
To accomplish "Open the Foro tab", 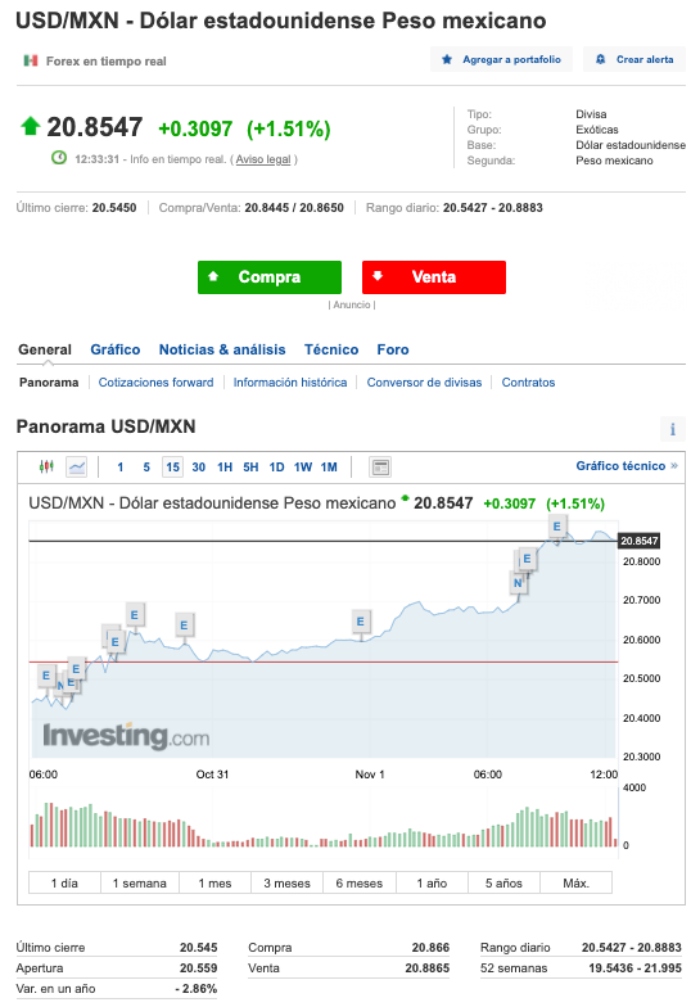I will (x=392, y=349).
